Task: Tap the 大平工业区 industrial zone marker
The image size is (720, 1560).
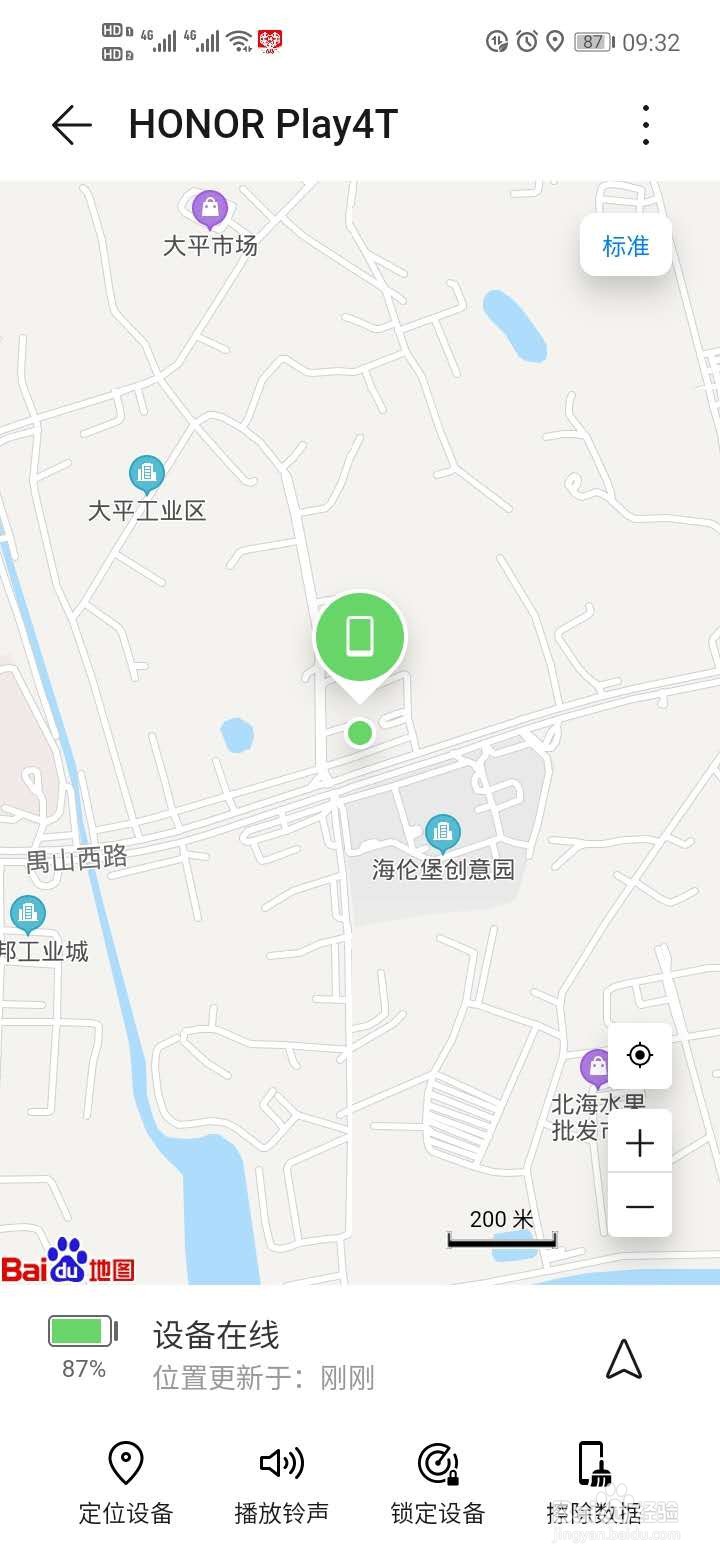Action: click(146, 472)
